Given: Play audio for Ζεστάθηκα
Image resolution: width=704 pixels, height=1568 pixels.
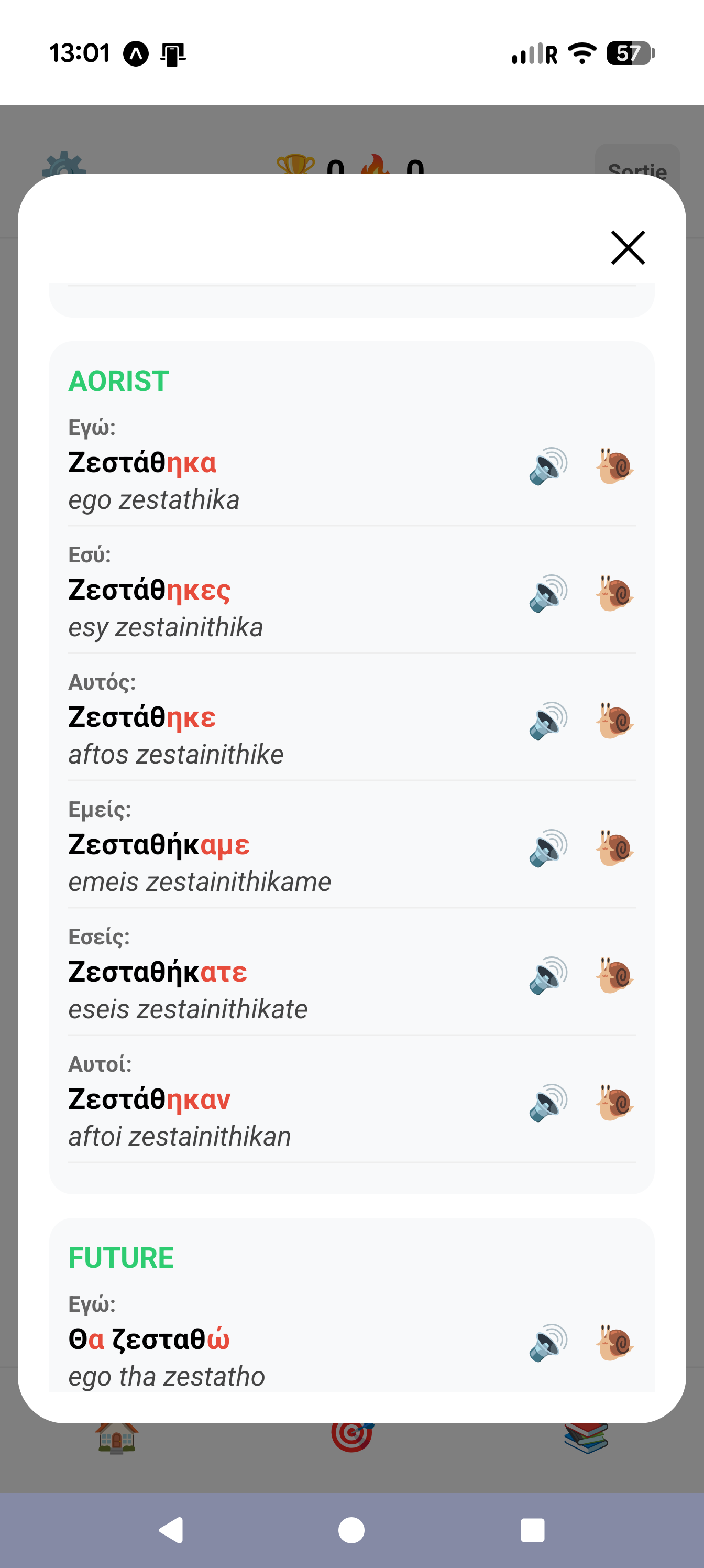Looking at the screenshot, I should [547, 466].
